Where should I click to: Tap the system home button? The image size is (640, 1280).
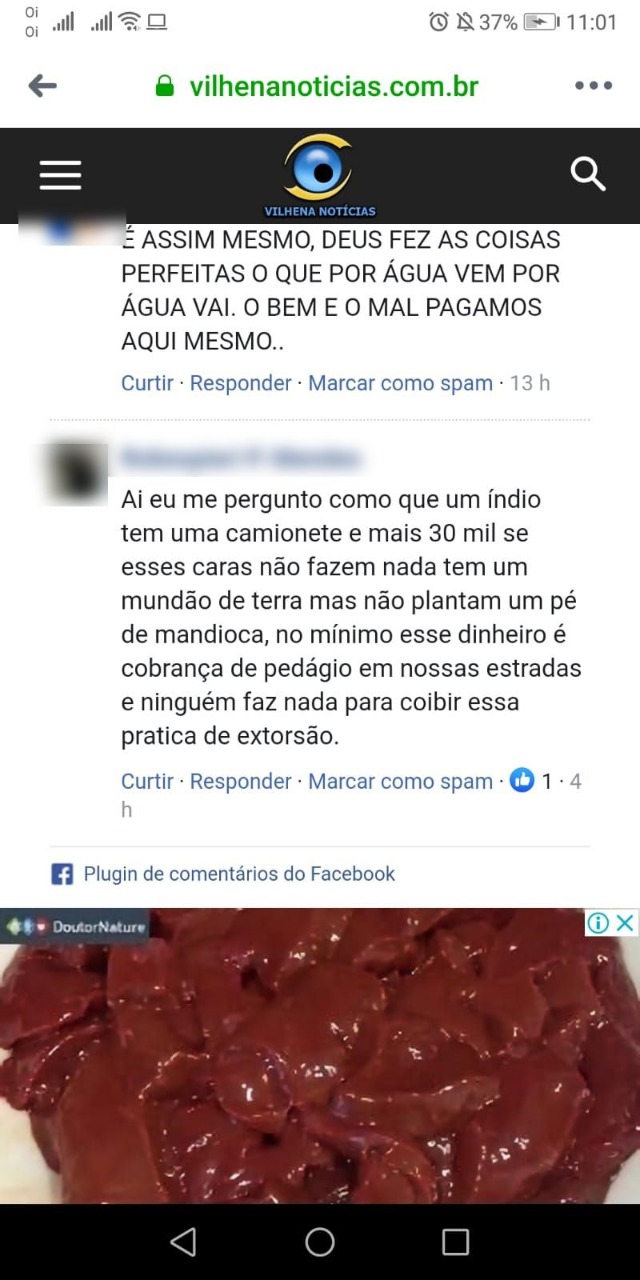point(320,1242)
